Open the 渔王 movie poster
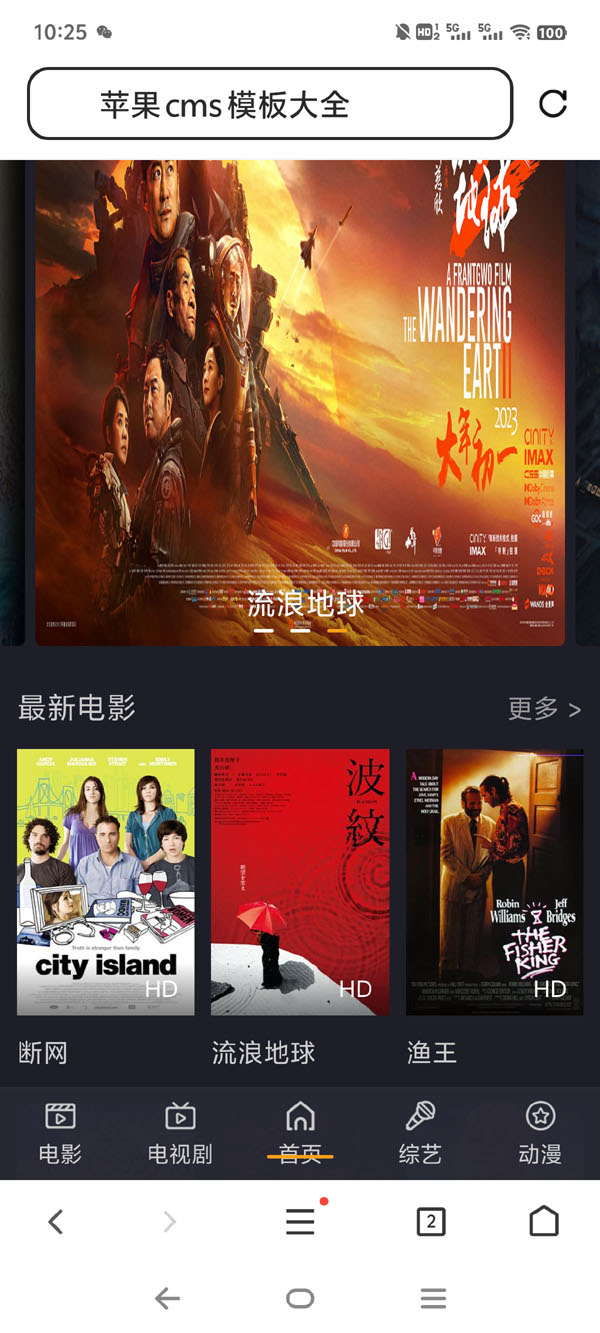The width and height of the screenshot is (600, 1333). 494,882
